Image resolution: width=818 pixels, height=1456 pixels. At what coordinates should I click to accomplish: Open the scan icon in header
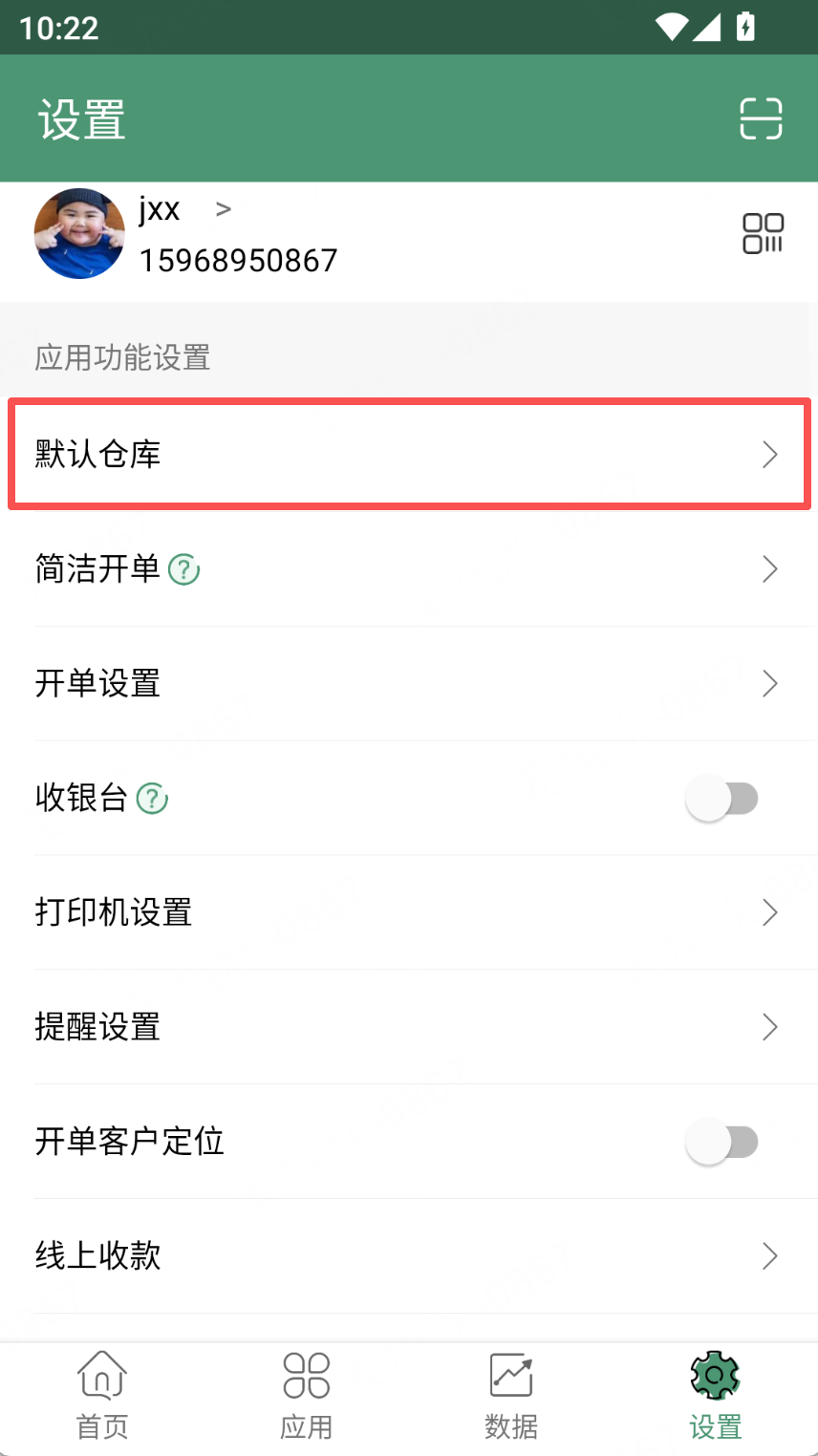click(x=762, y=118)
